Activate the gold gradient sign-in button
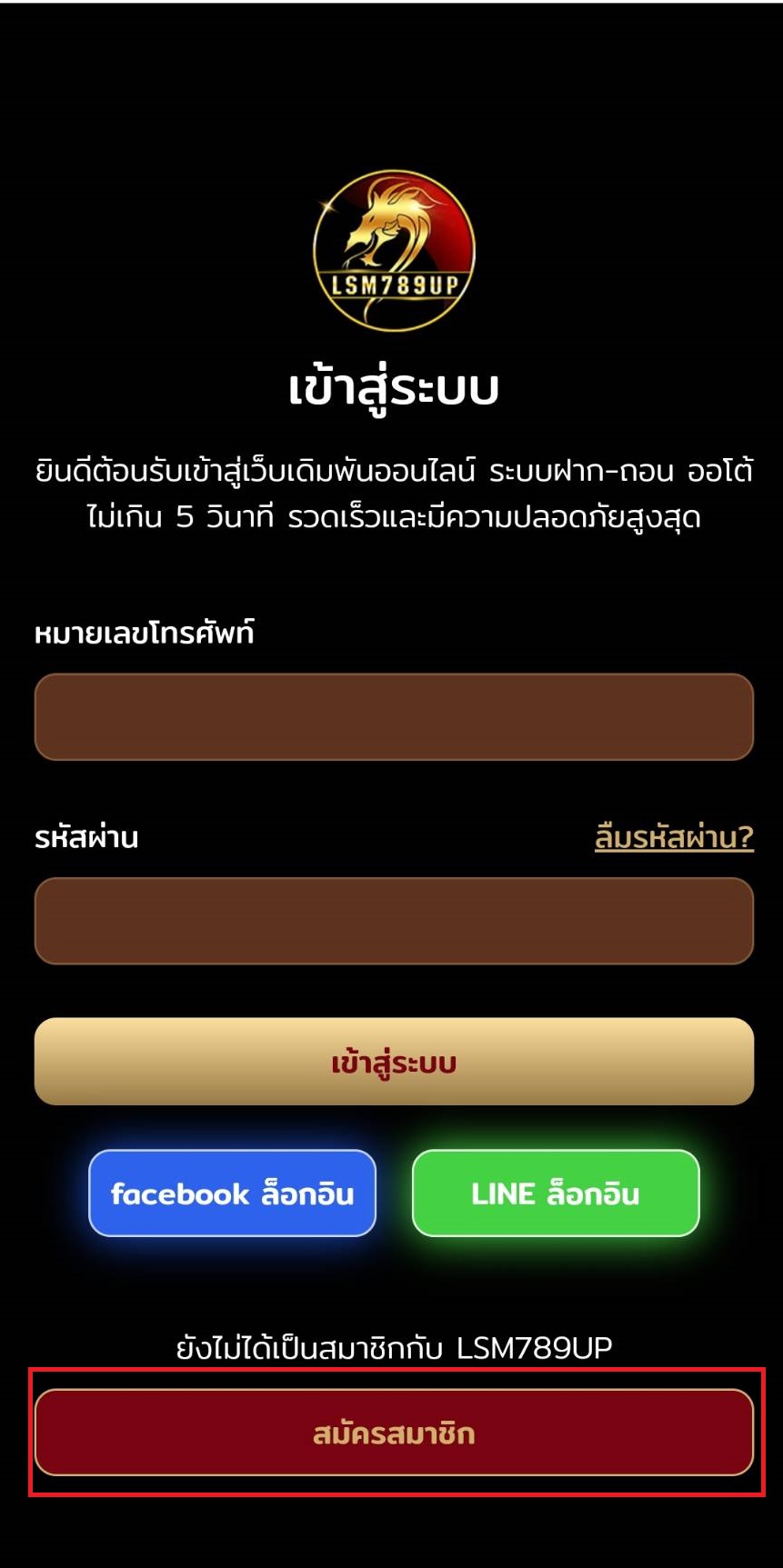 pos(391,1062)
